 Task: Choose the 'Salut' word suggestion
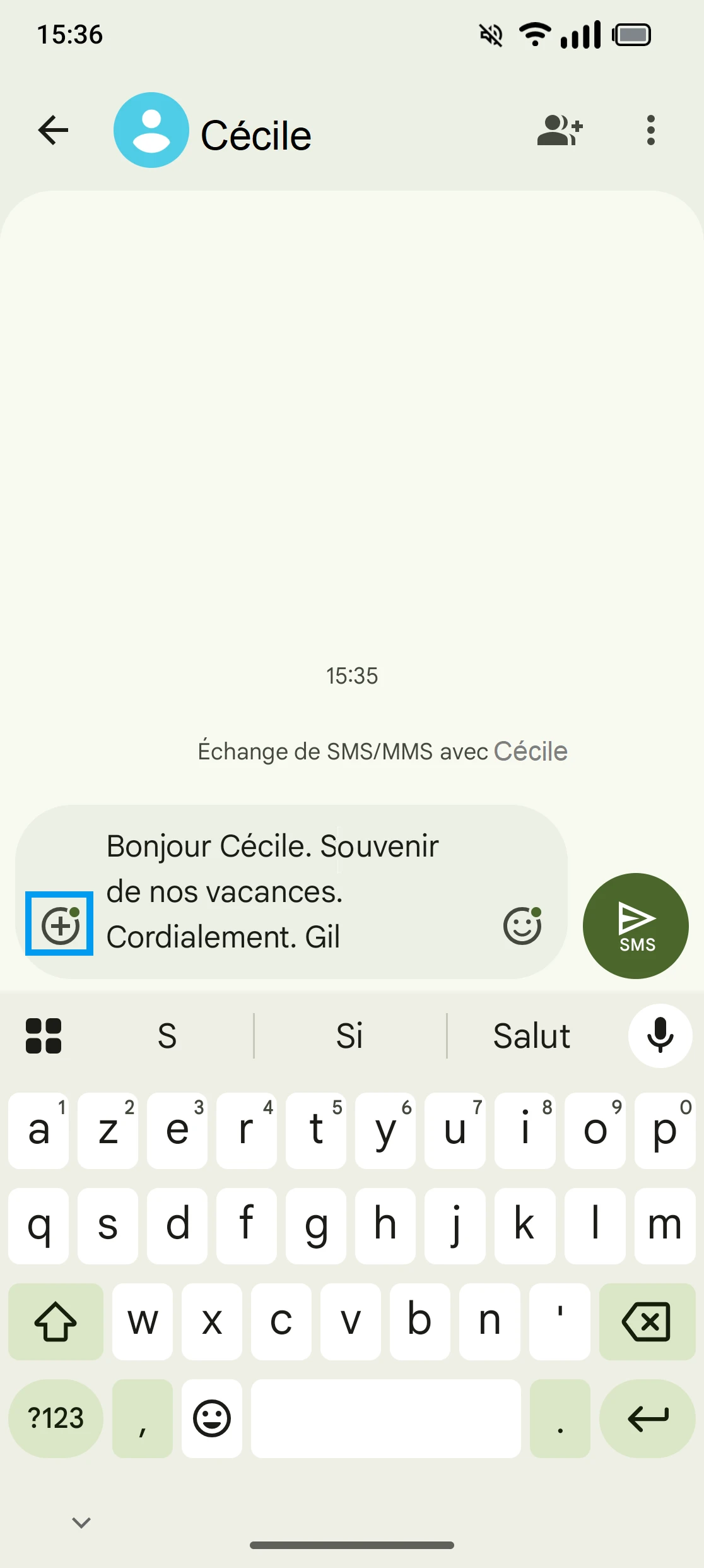point(531,1036)
